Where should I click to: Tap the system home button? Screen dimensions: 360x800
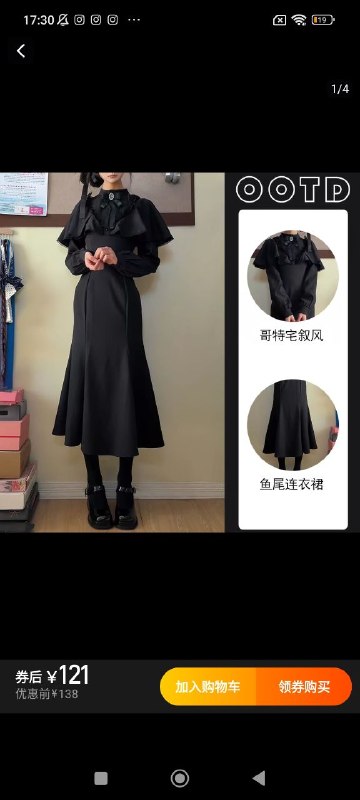click(179, 779)
